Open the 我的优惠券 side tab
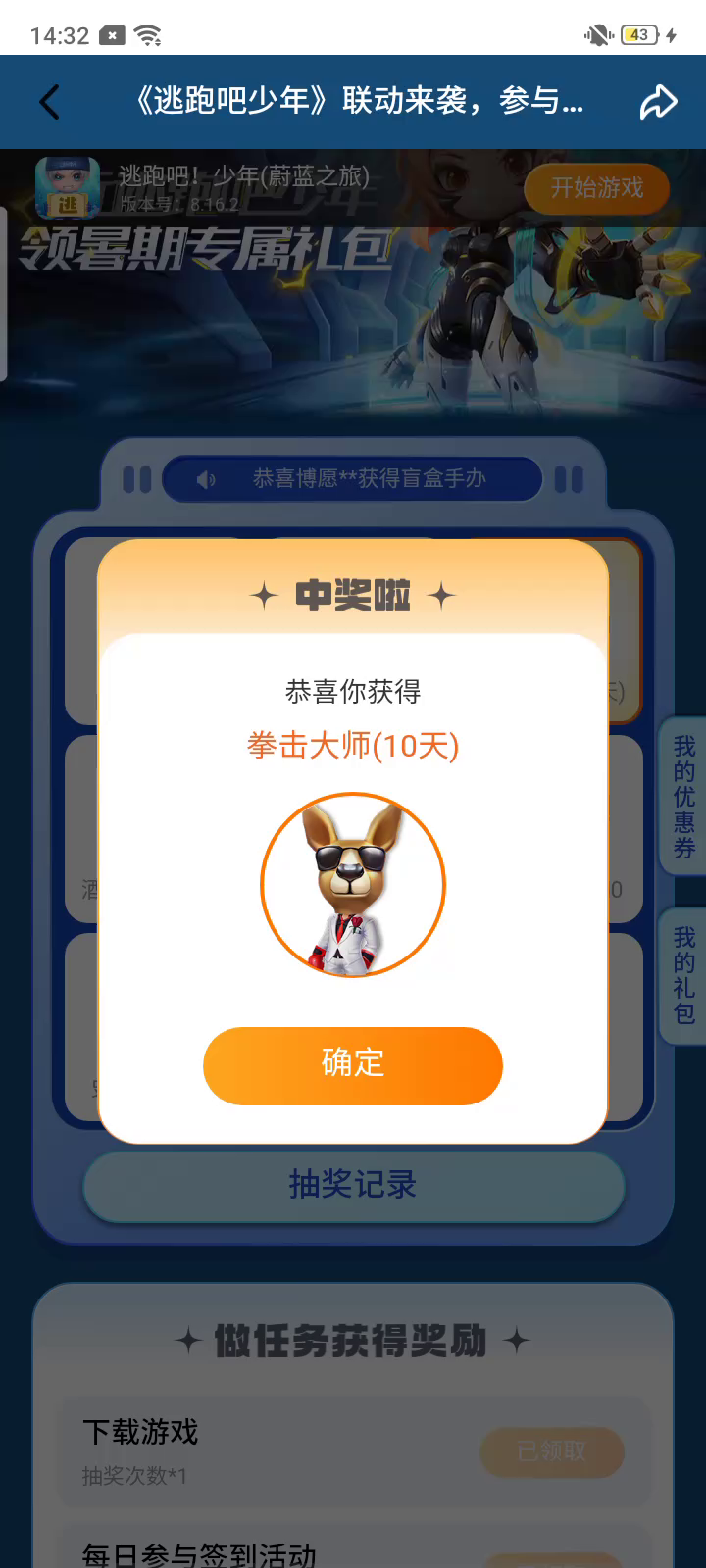This screenshot has width=706, height=1568. (683, 797)
